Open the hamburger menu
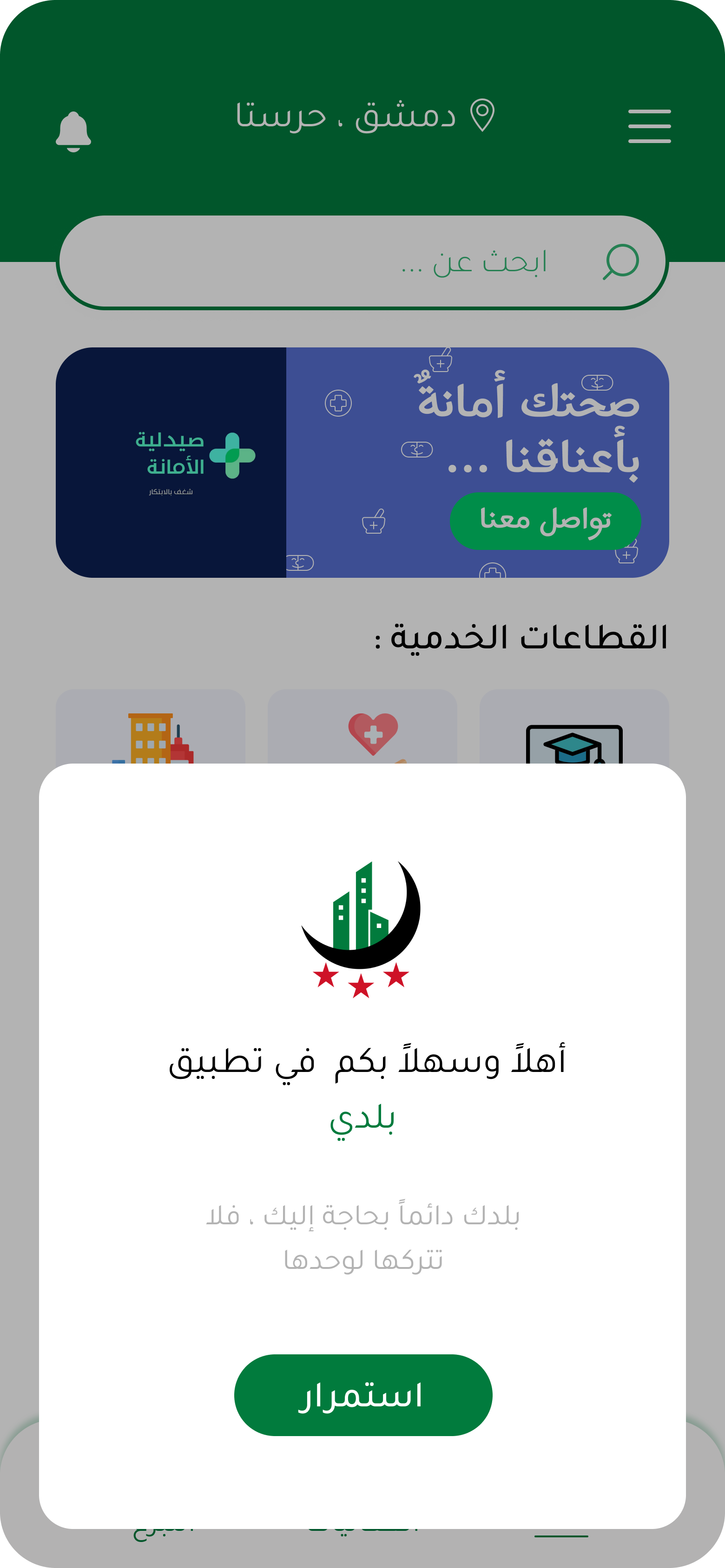Viewport: 725px width, 1568px height. [649, 127]
